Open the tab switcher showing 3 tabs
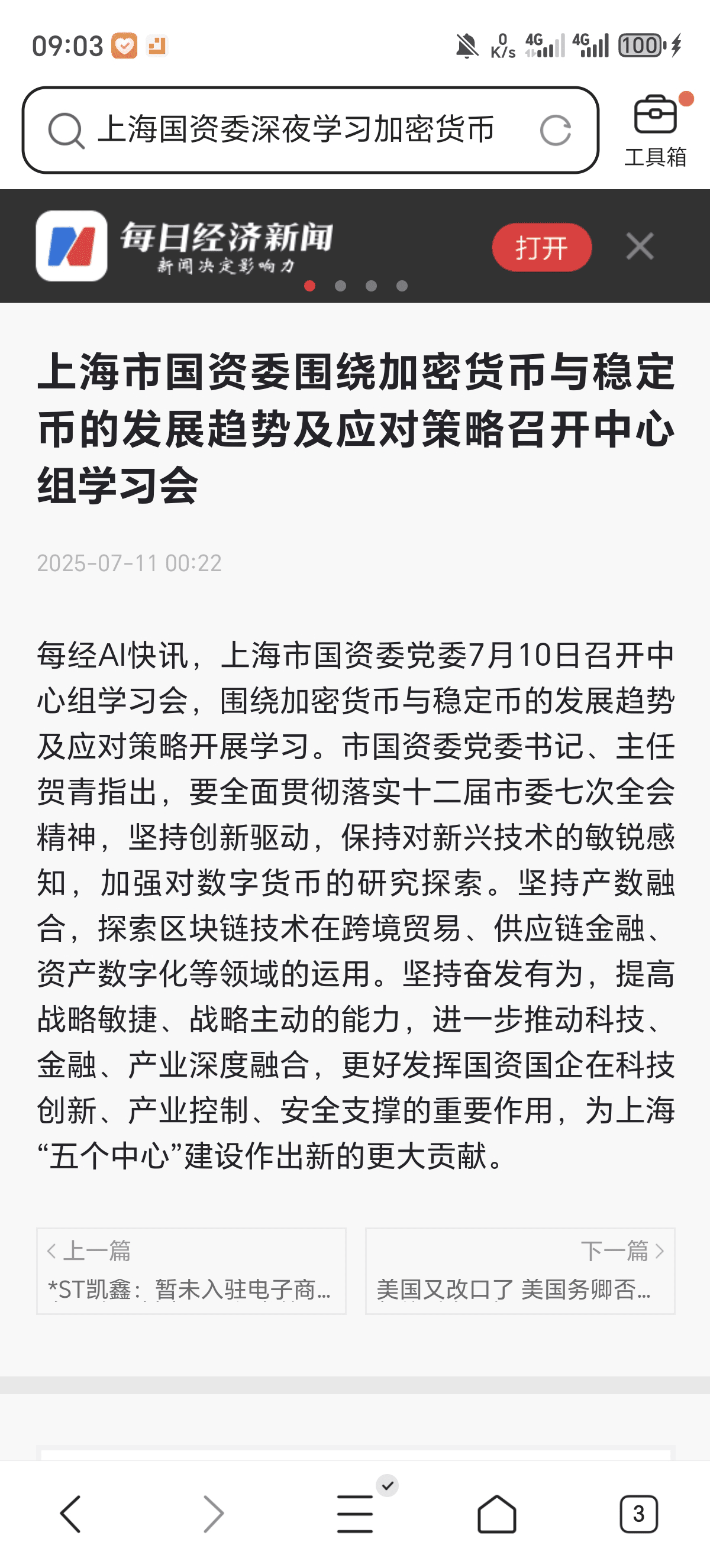The image size is (710, 1568). tap(639, 1514)
